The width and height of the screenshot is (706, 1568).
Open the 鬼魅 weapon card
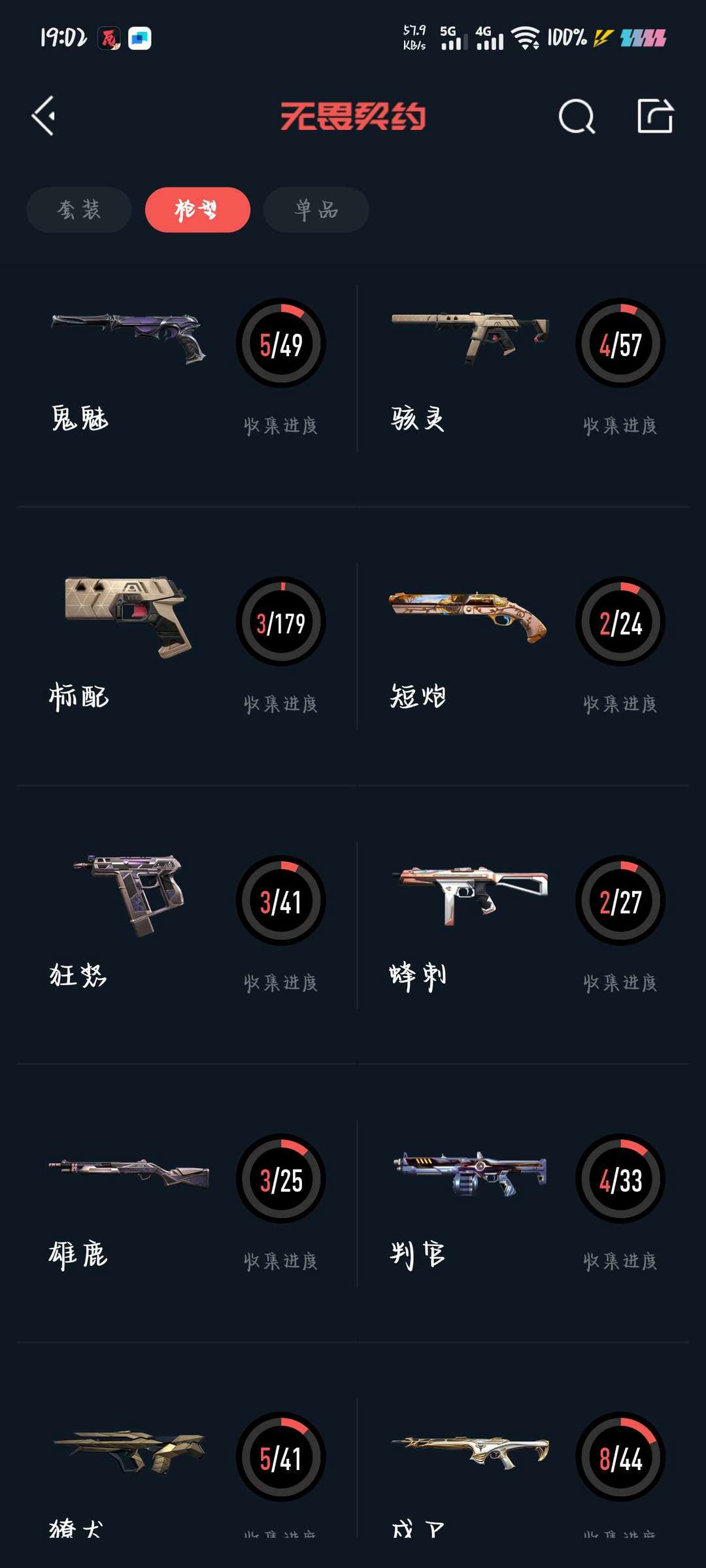(x=186, y=368)
